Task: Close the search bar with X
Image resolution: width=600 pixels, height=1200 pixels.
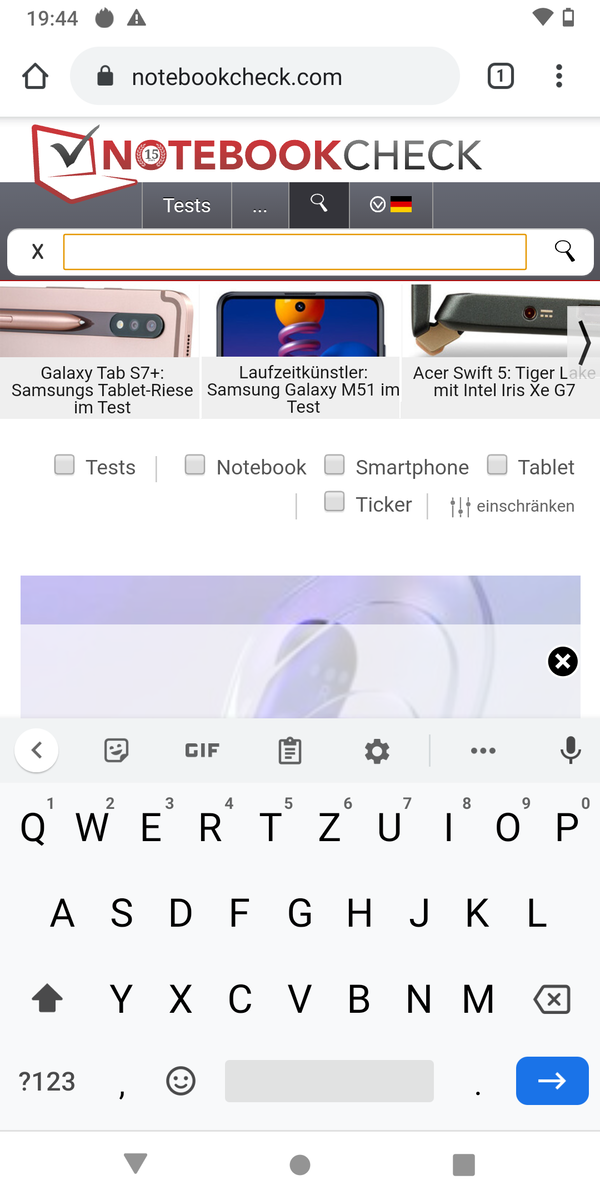Action: [x=38, y=252]
